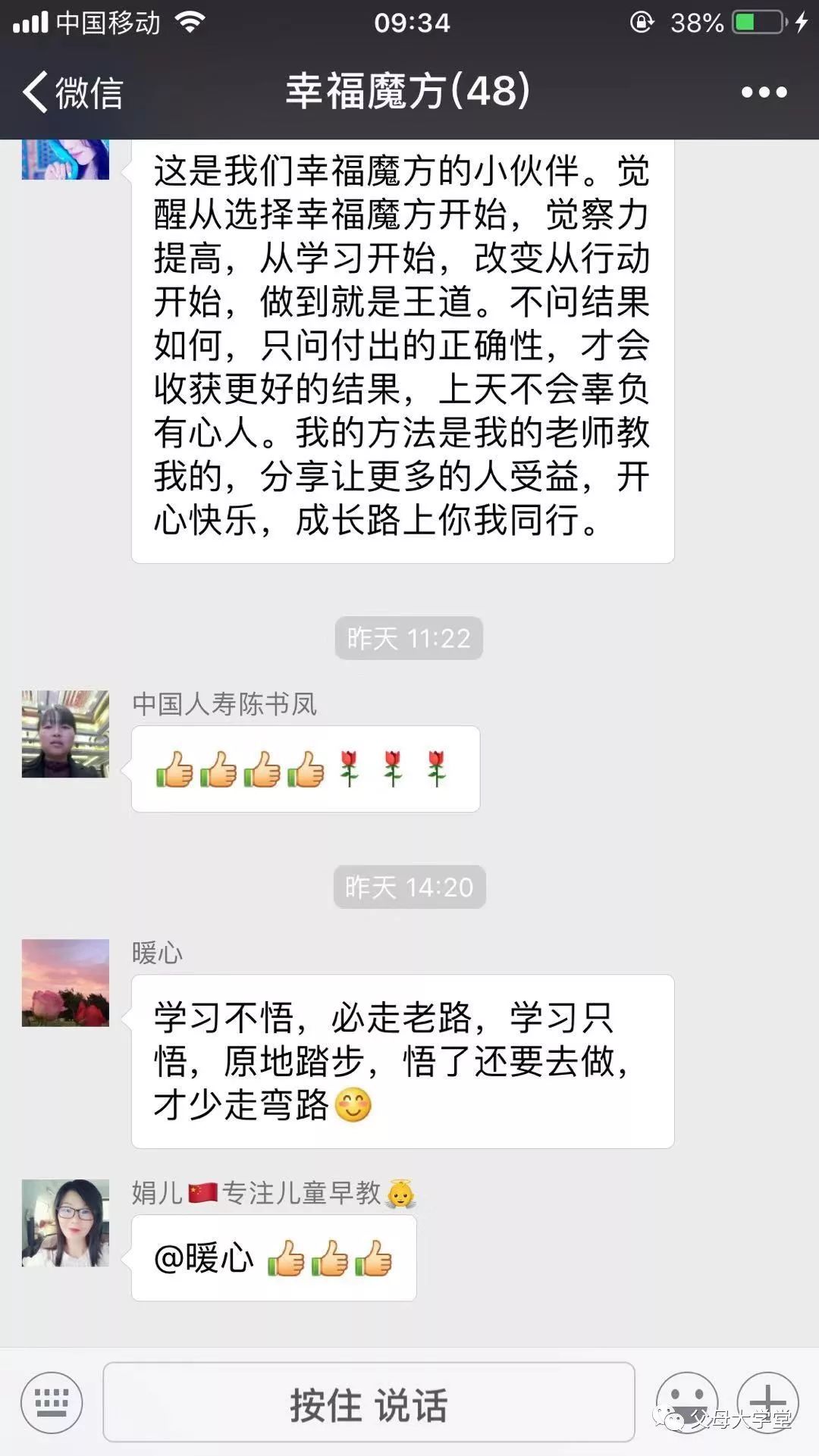
Task: Tap the group title 幸福魔方(48)
Action: pyautogui.click(x=409, y=91)
